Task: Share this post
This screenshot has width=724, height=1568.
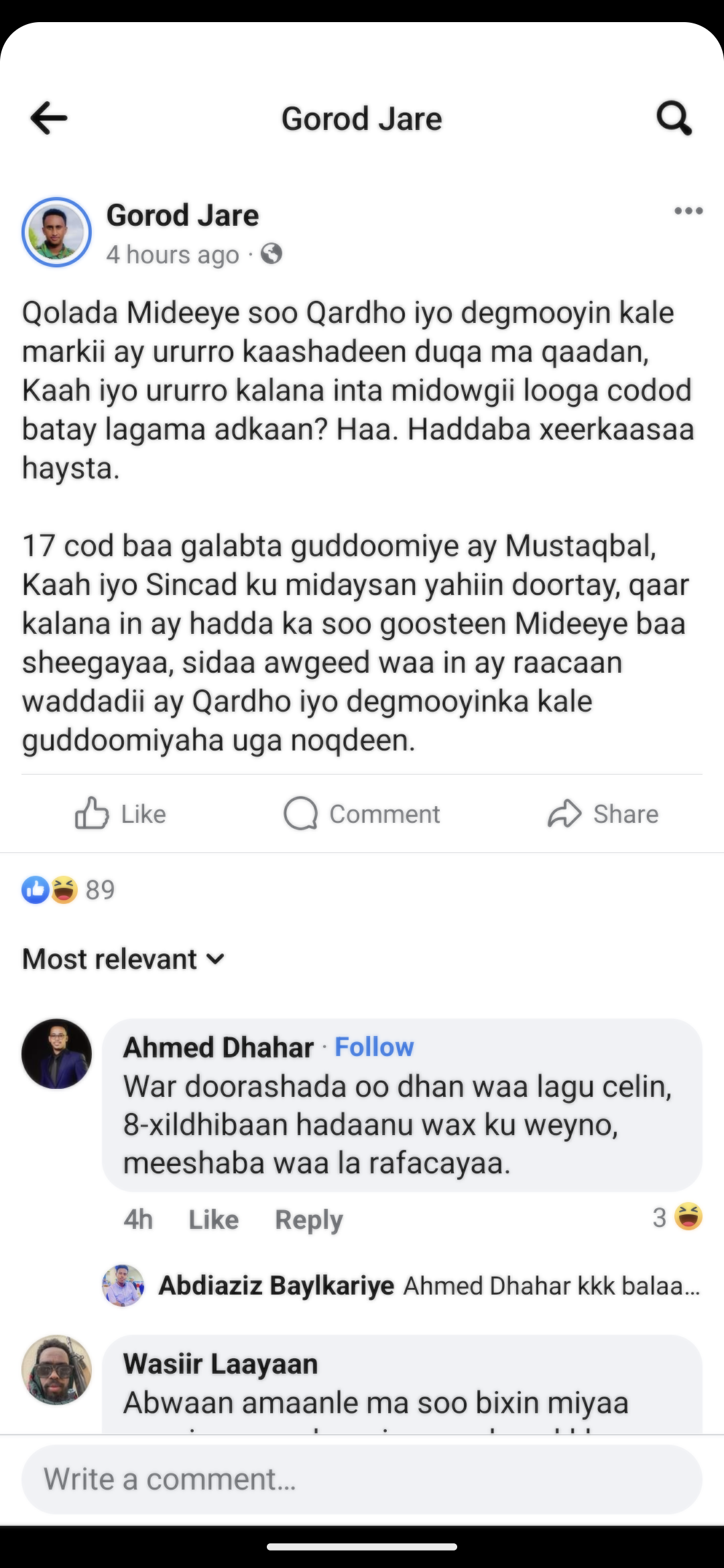Action: click(x=603, y=813)
